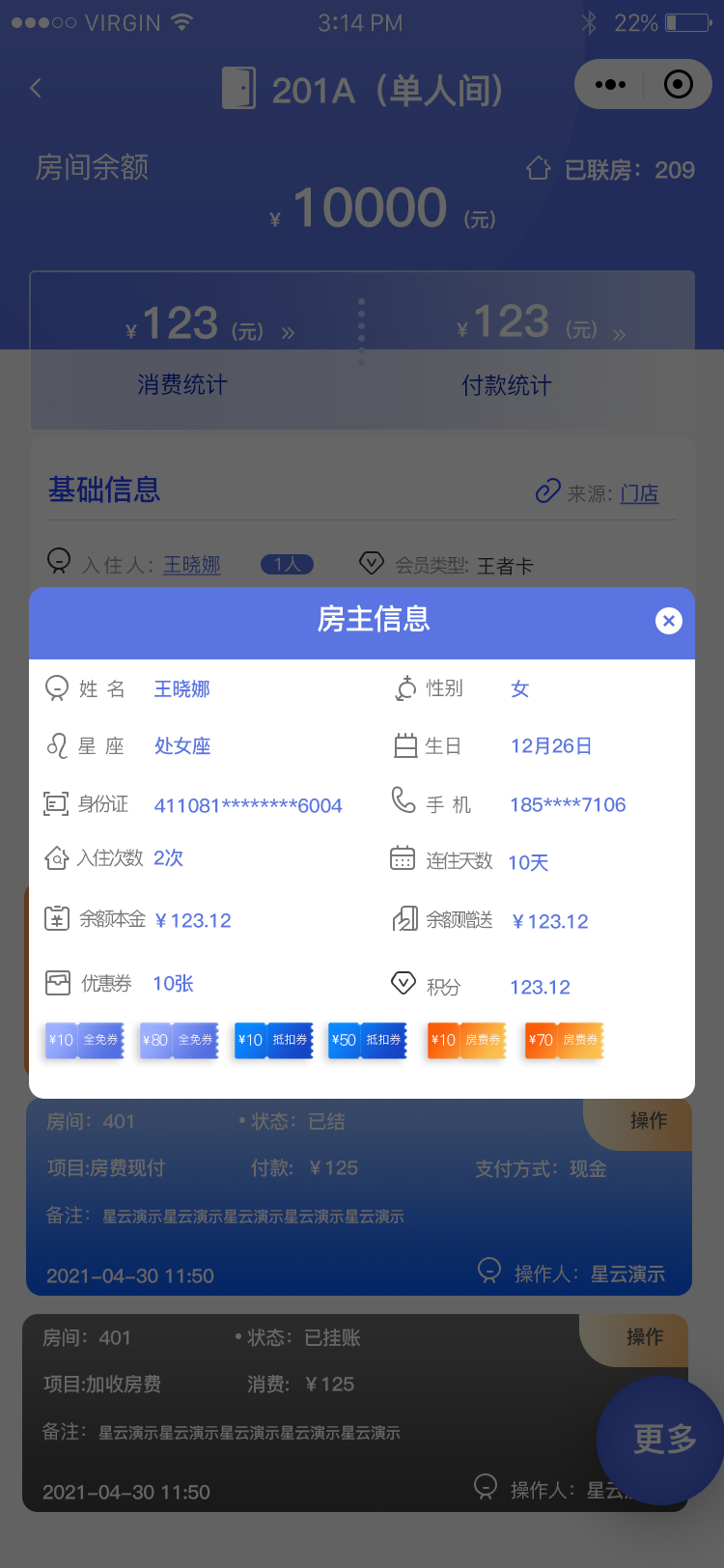724x1568 pixels.
Task: Go back with the top-left arrow
Action: 36,89
